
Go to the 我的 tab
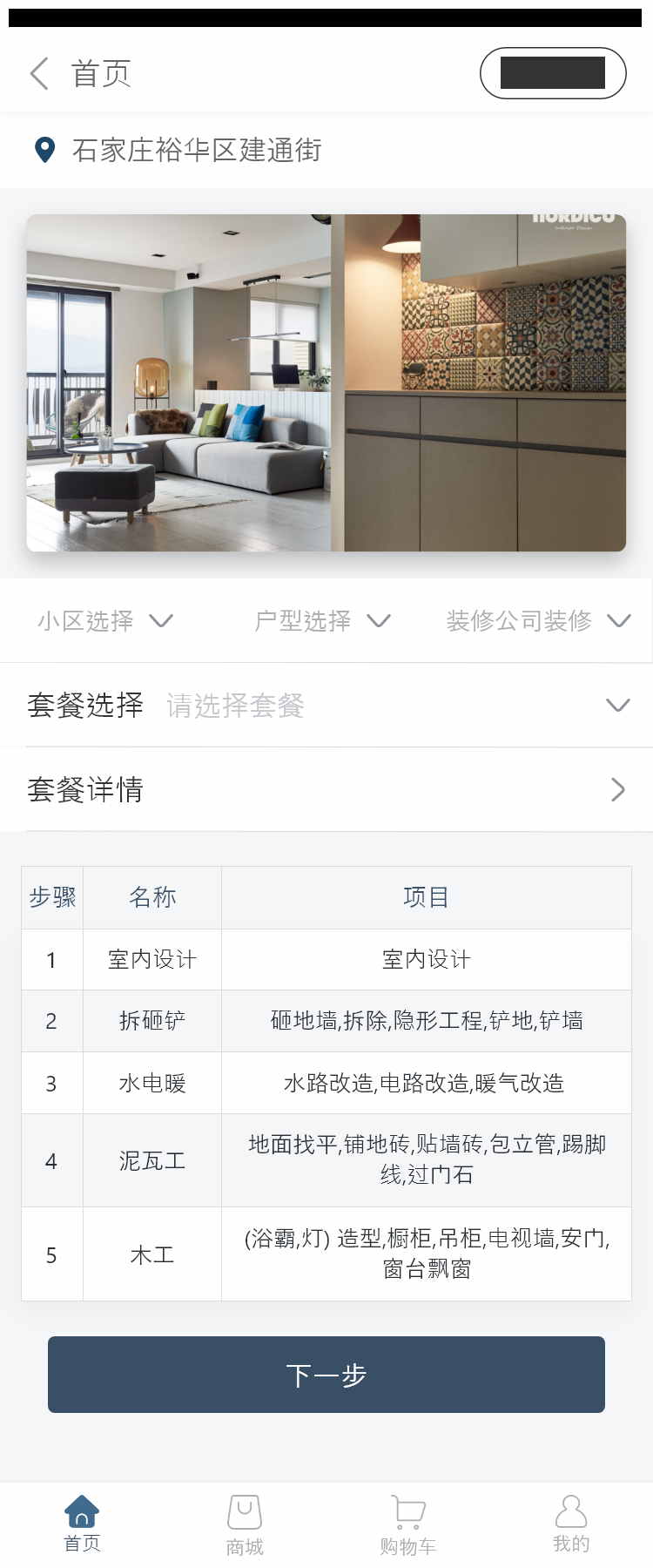(x=571, y=1524)
